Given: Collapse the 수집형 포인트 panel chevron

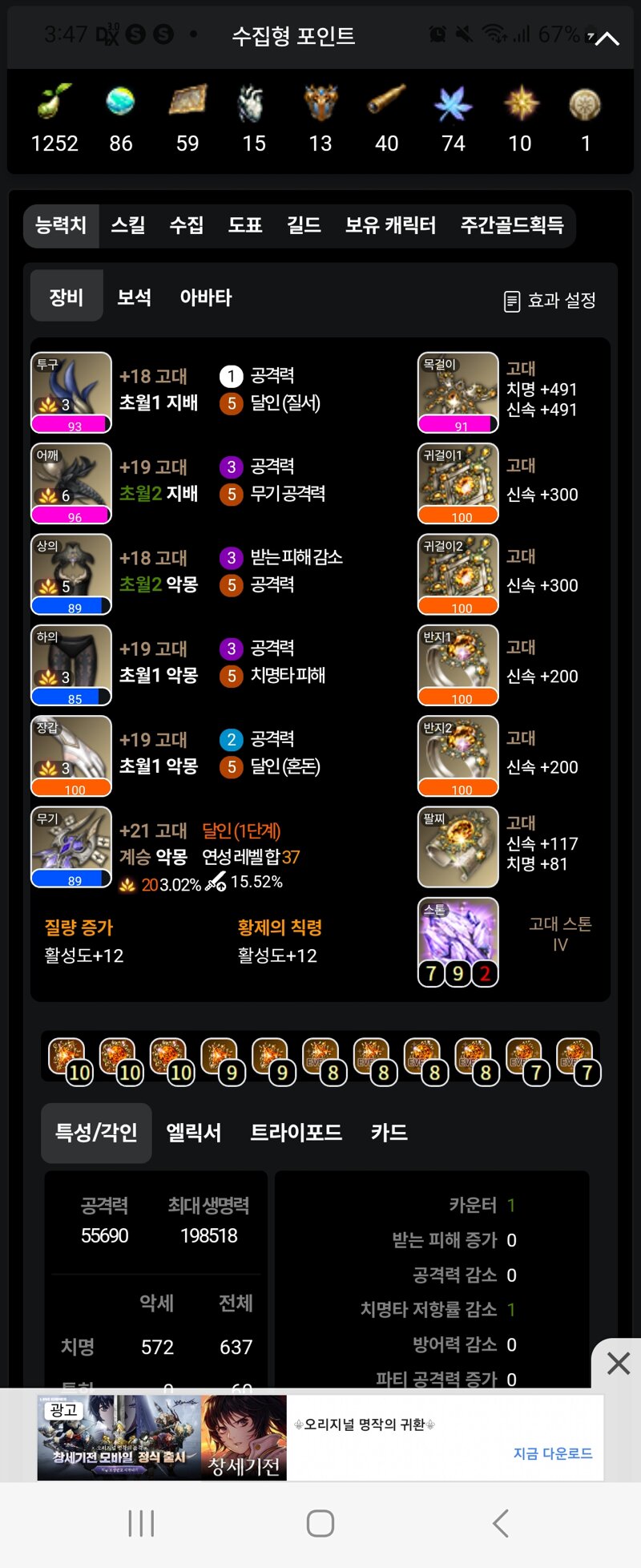Looking at the screenshot, I should tap(607, 38).
